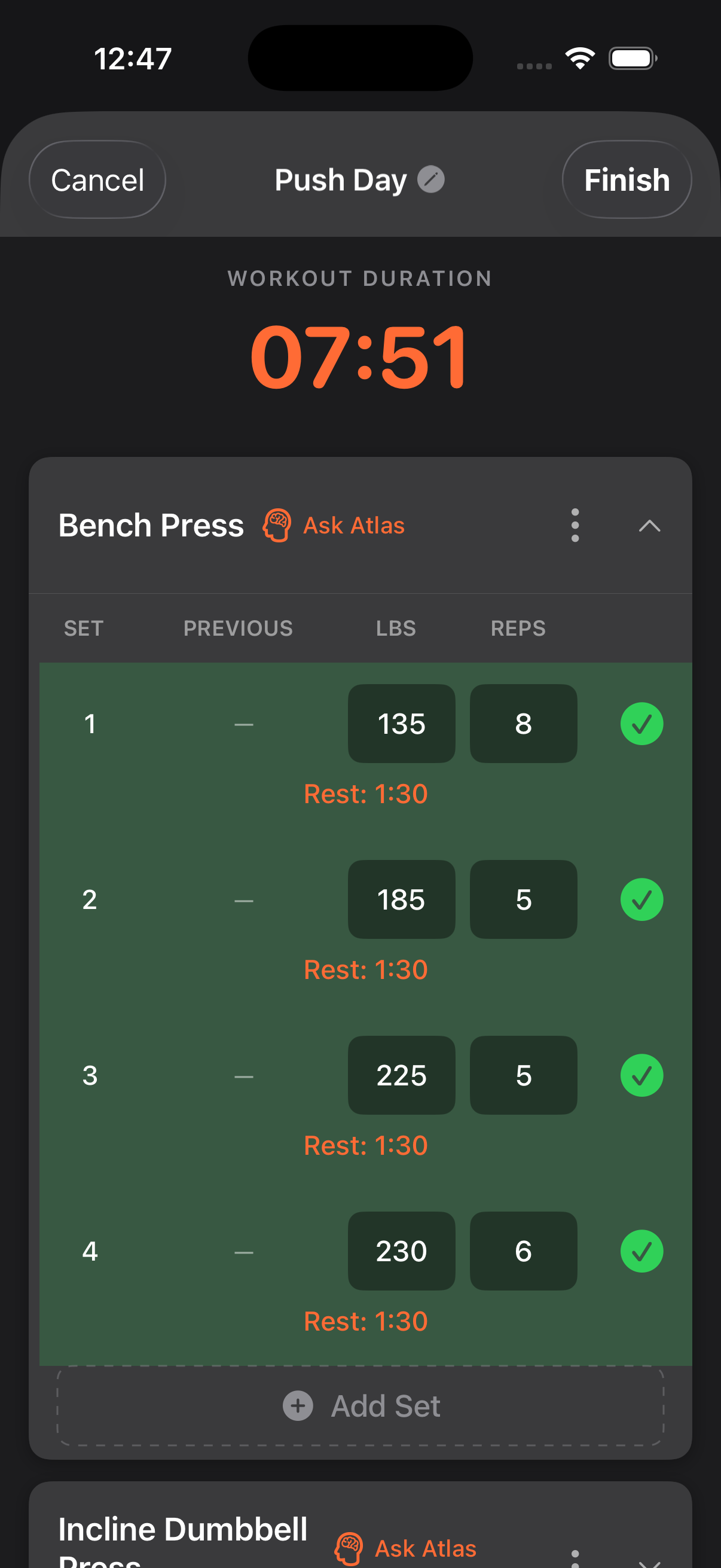Edit the weight field showing 225
Screen dimensions: 721x1568
[x=401, y=1076]
